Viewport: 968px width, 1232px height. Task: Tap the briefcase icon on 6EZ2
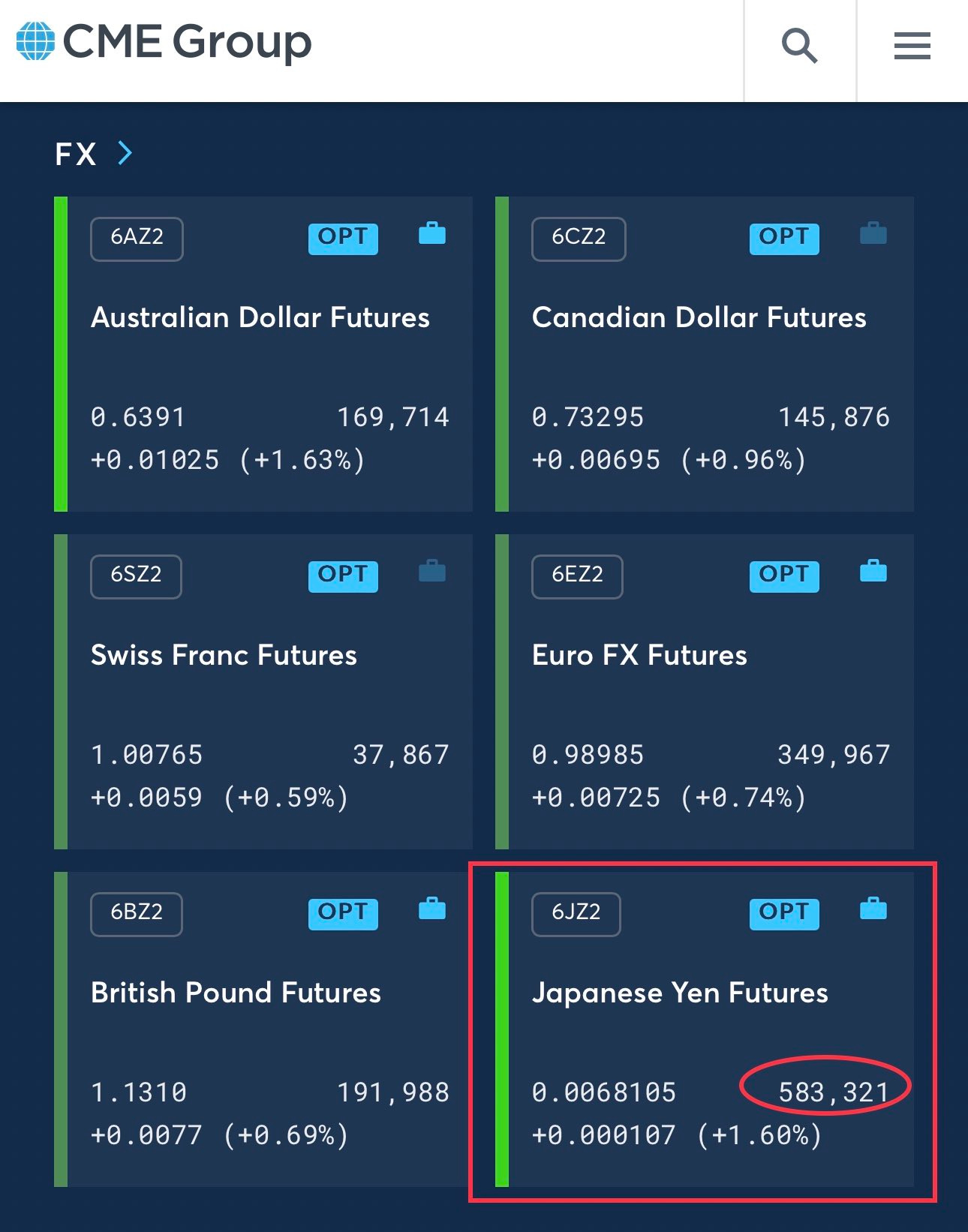coord(873,571)
